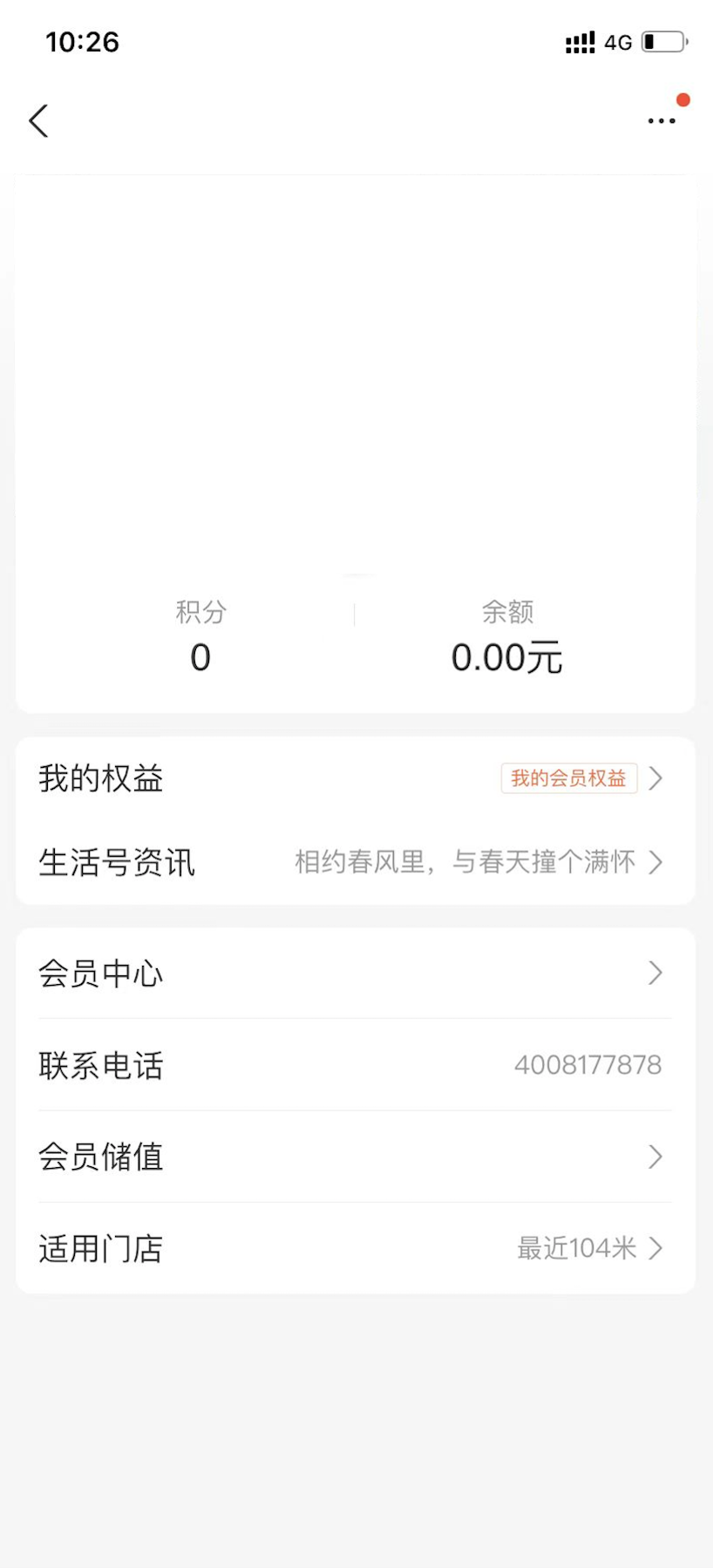Open the 我的权益 row
Image resolution: width=713 pixels, height=1568 pixels.
coord(355,778)
